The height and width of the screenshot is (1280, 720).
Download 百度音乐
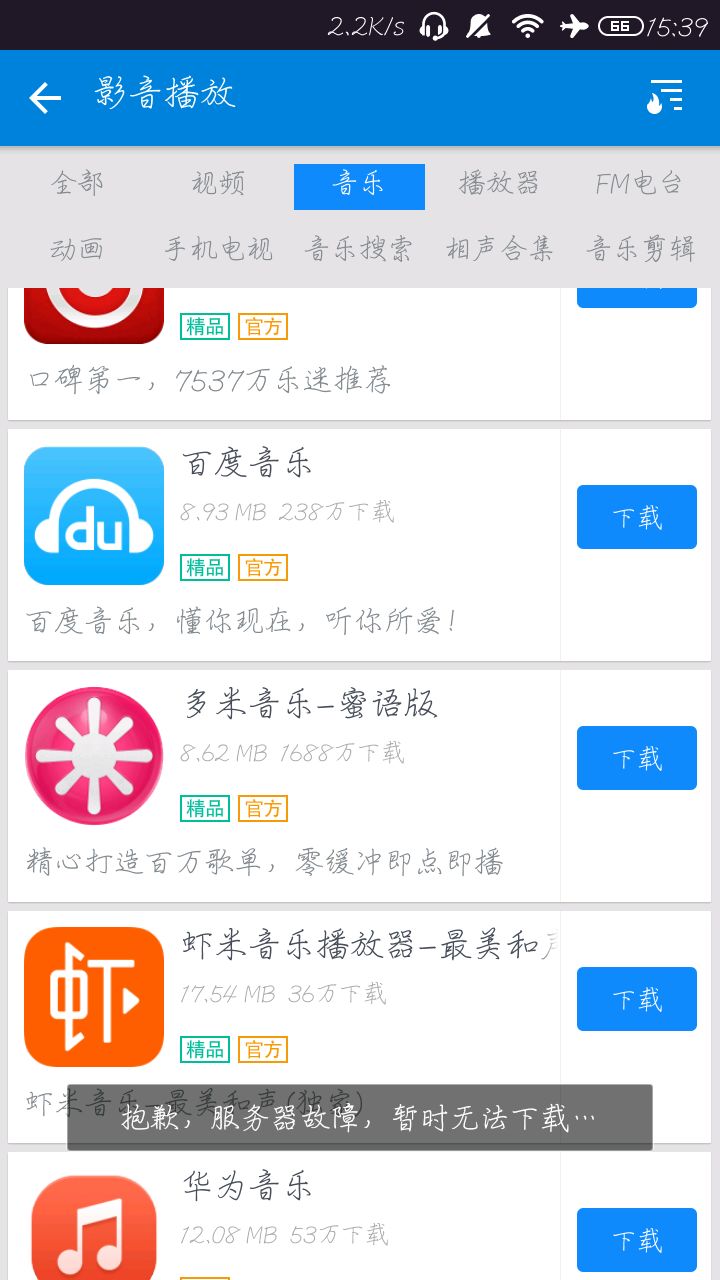pyautogui.click(x=637, y=517)
